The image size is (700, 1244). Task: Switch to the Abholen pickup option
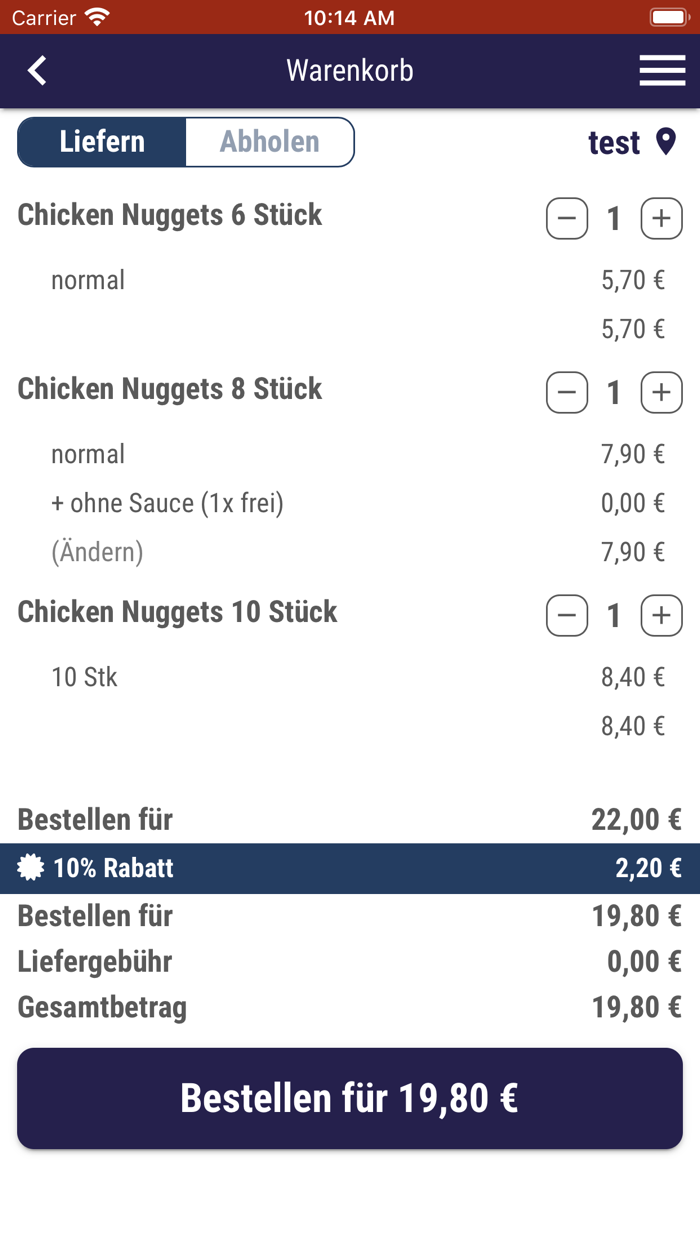point(270,142)
